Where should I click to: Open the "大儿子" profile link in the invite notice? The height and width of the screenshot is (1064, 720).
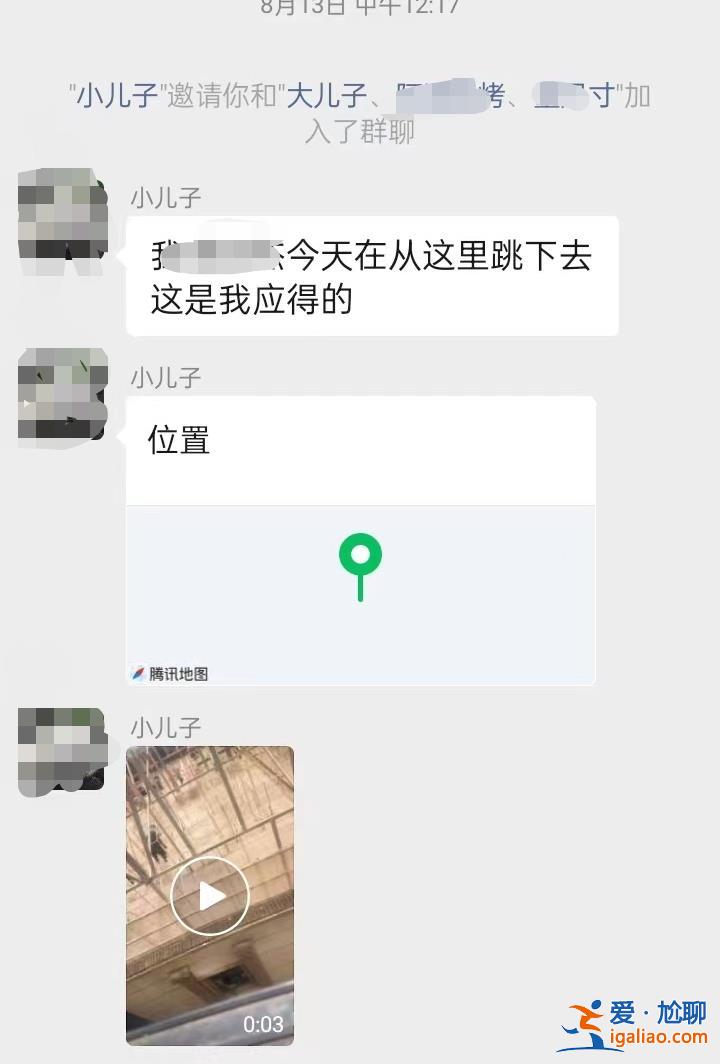click(327, 97)
